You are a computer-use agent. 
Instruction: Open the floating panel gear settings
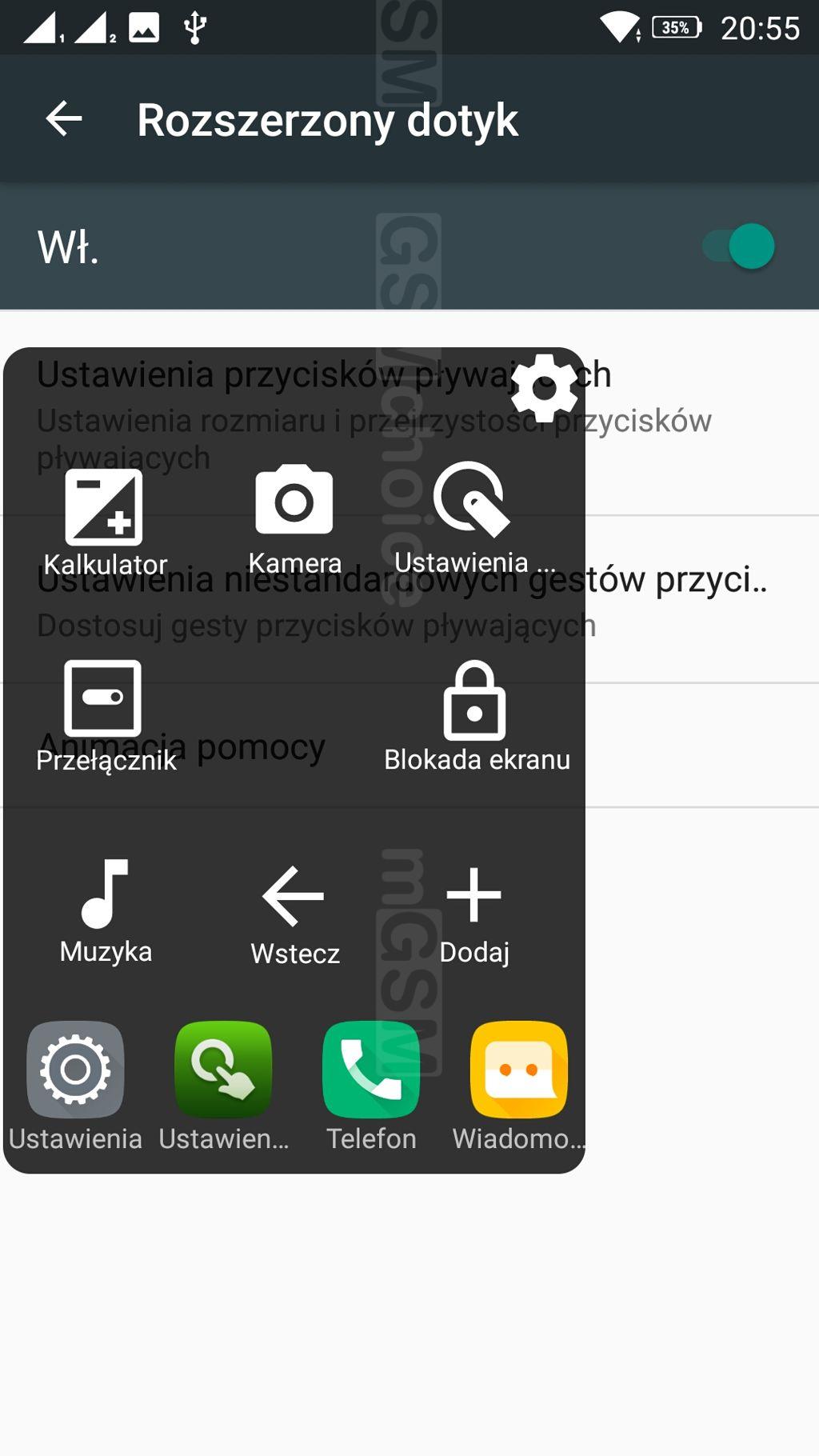(x=544, y=388)
